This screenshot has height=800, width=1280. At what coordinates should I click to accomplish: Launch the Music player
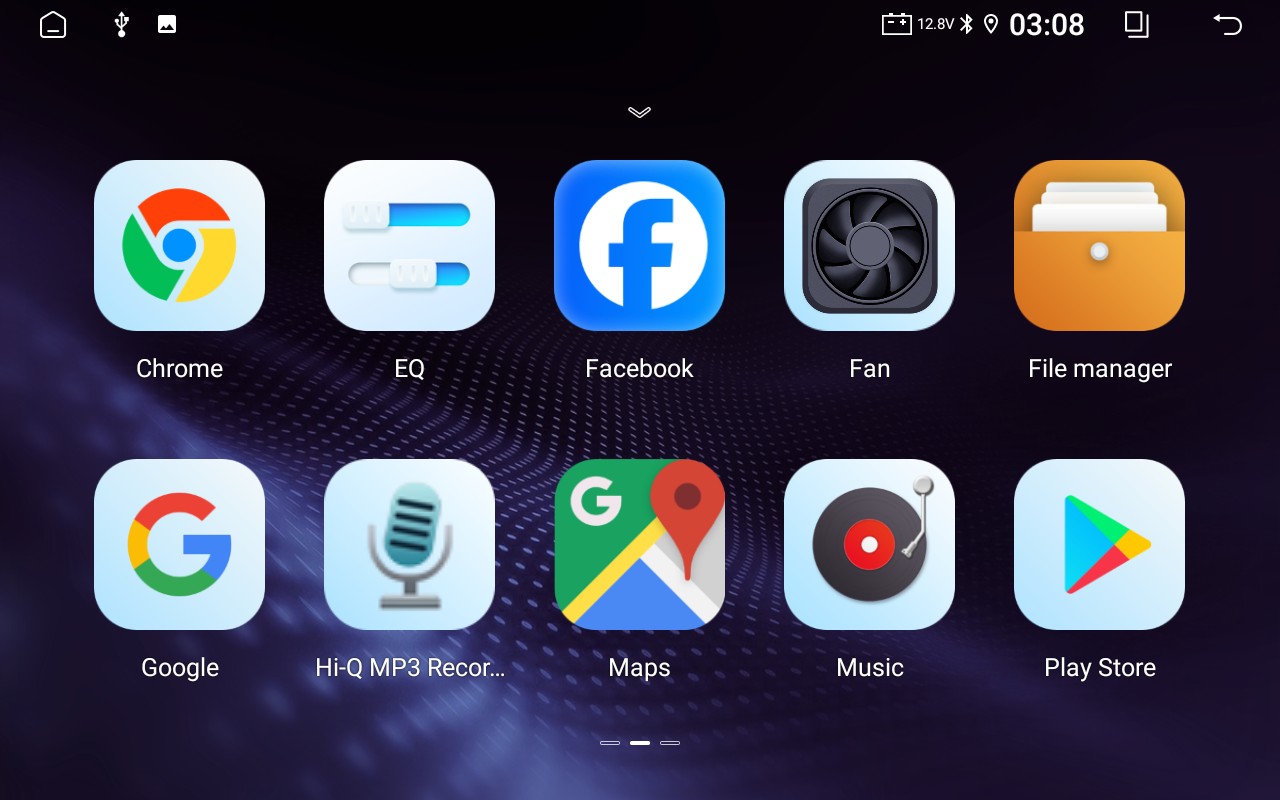click(x=869, y=545)
